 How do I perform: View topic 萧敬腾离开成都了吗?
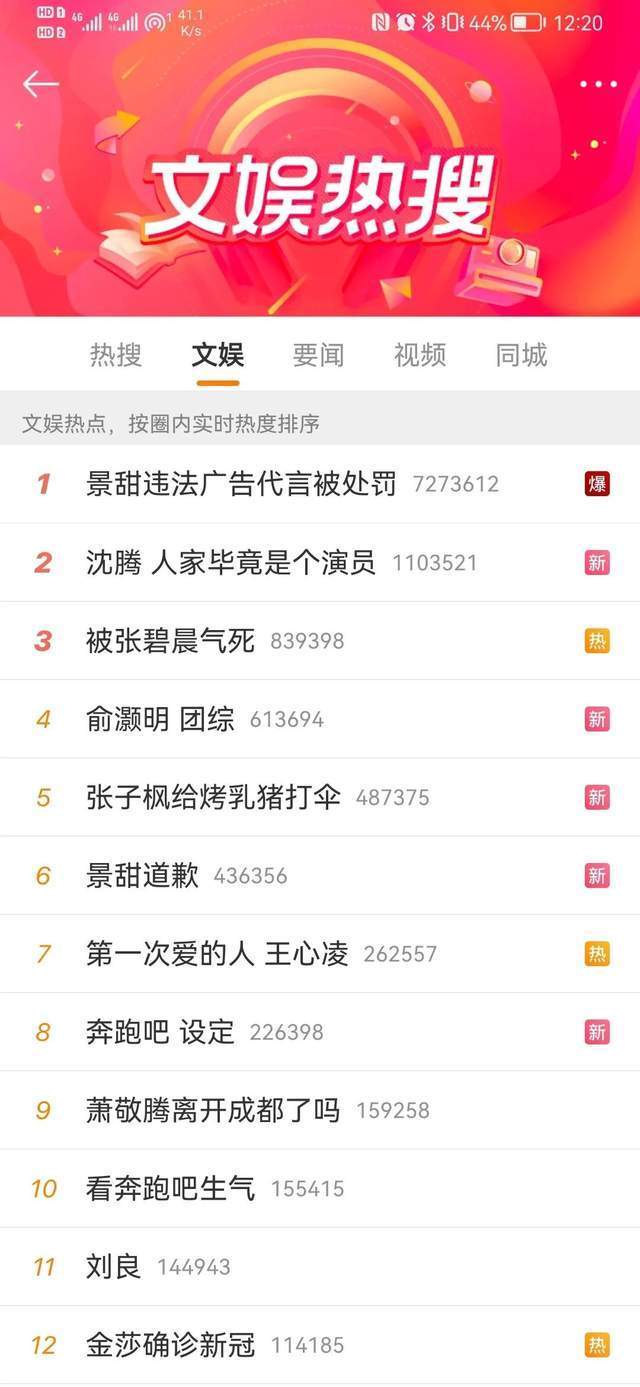pos(213,1110)
